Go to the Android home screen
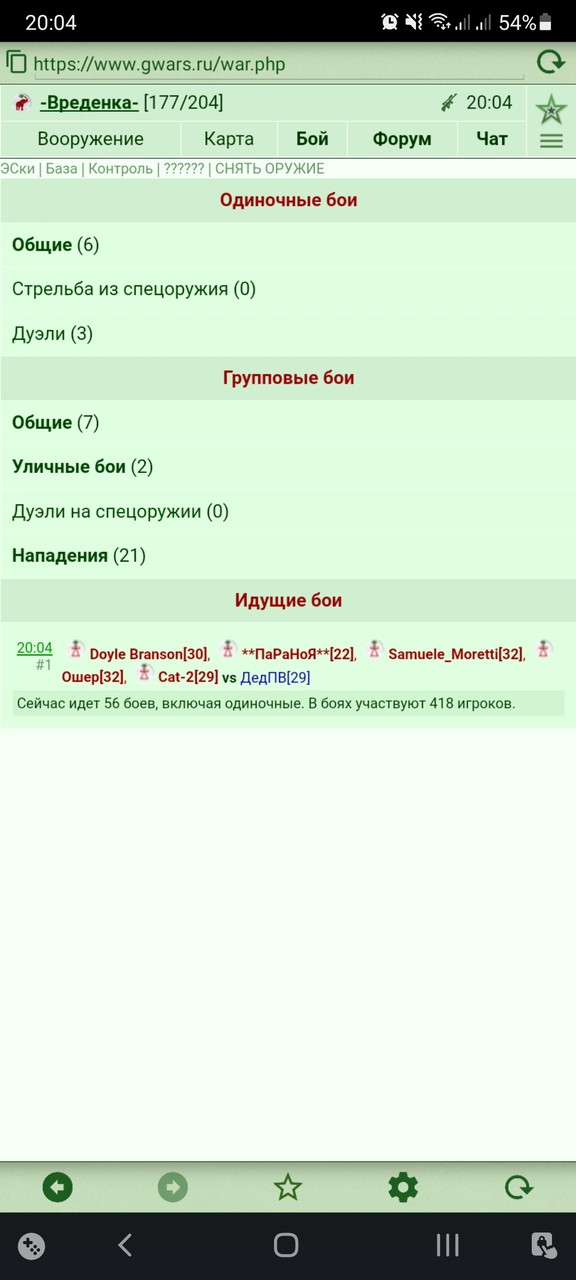Screen dimensions: 576x1280 [x=286, y=1245]
